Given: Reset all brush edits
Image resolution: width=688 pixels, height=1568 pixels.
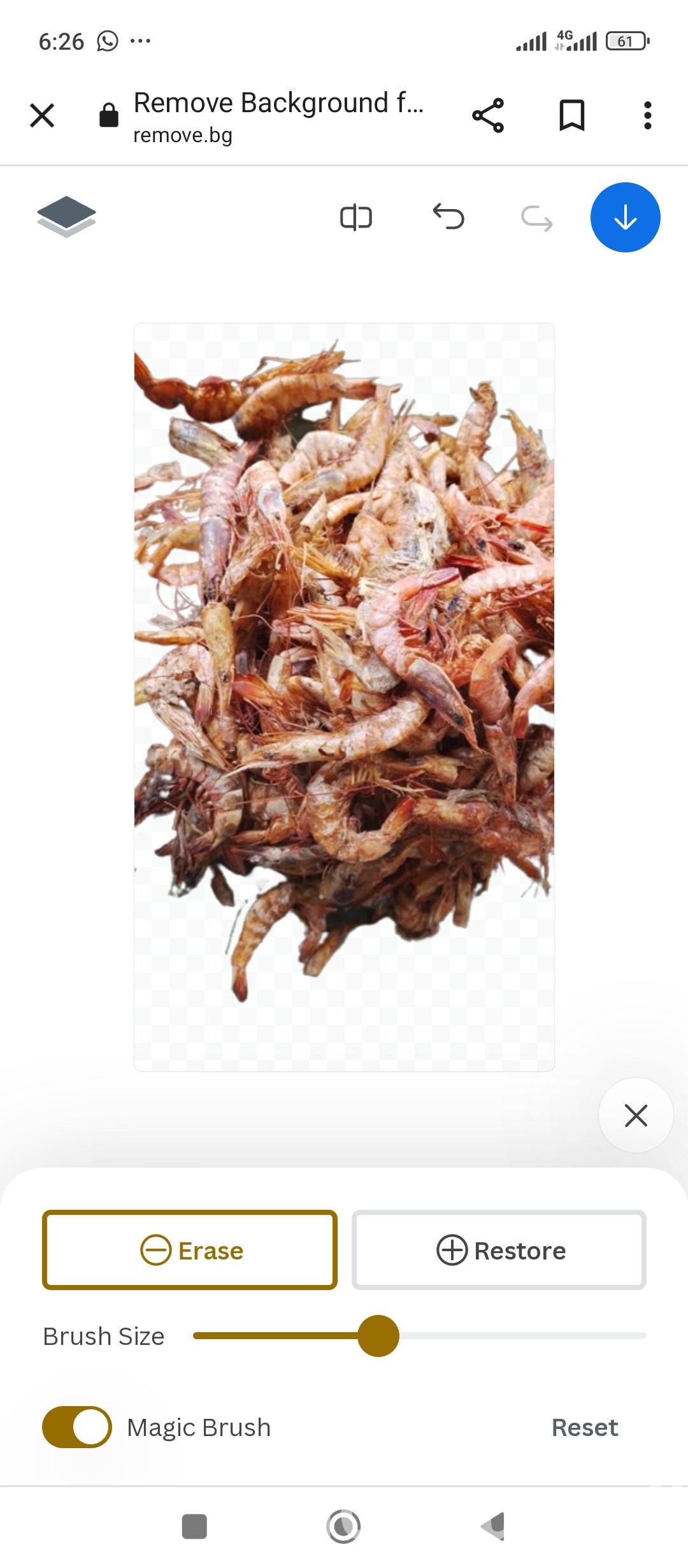Looking at the screenshot, I should click(585, 1428).
